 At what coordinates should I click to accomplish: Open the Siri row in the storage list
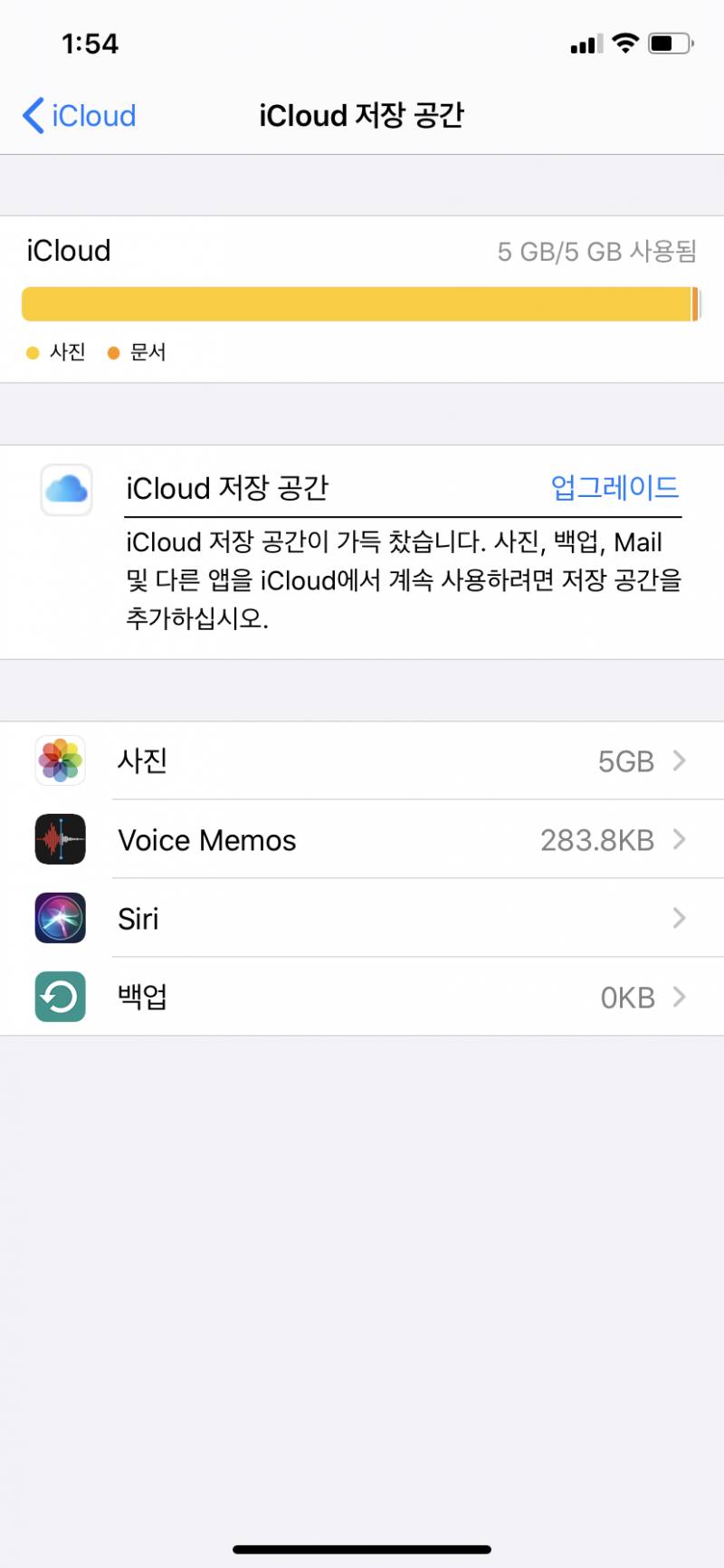(x=362, y=918)
